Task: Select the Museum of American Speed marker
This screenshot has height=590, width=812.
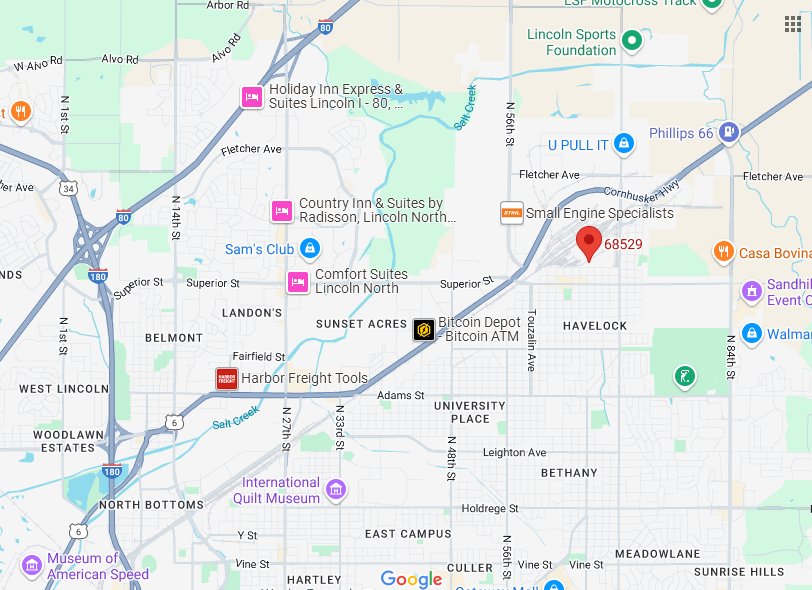Action: tap(32, 566)
